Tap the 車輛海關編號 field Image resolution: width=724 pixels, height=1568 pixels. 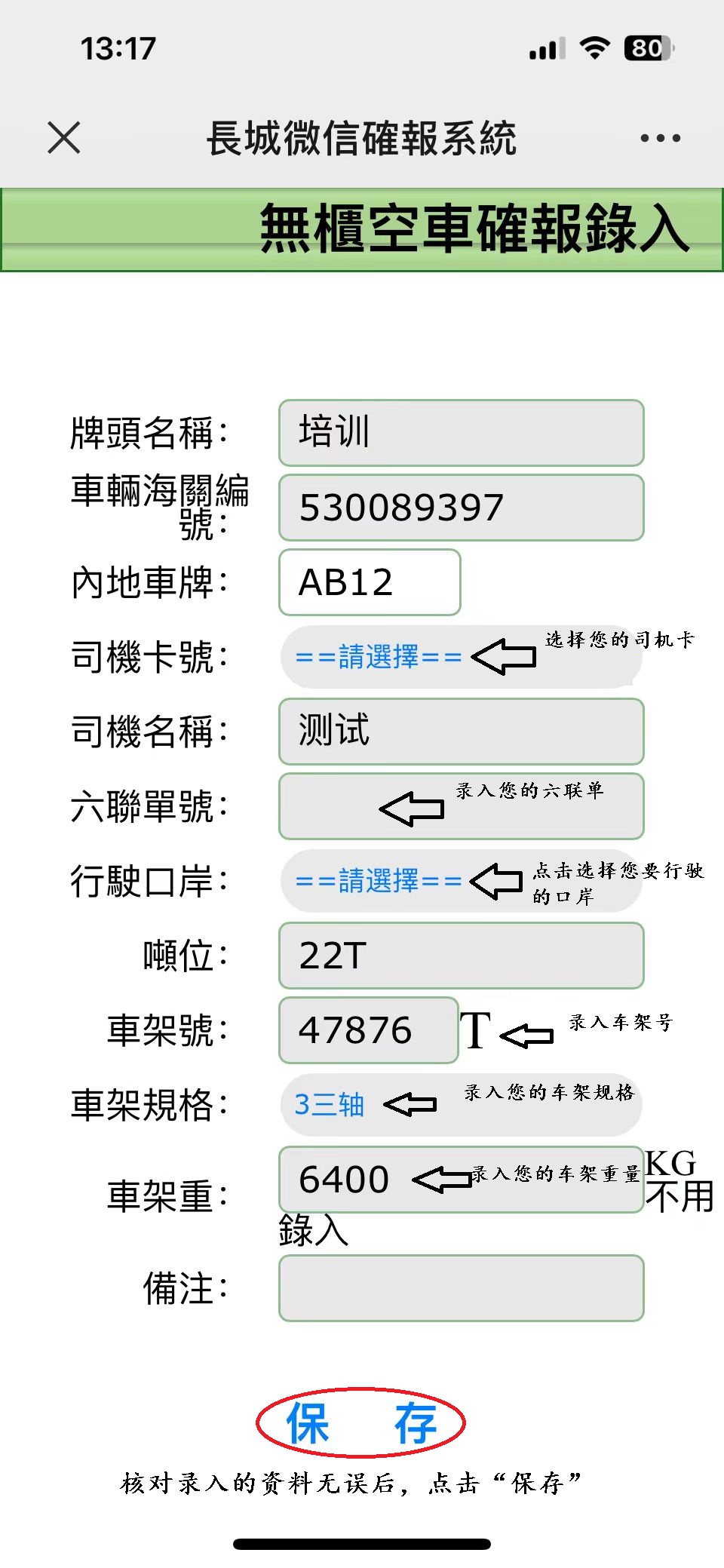(x=462, y=508)
